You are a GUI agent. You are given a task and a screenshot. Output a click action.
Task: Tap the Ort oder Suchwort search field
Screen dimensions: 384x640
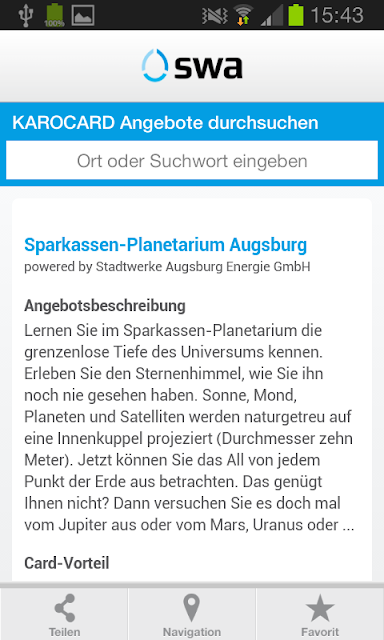tap(192, 160)
